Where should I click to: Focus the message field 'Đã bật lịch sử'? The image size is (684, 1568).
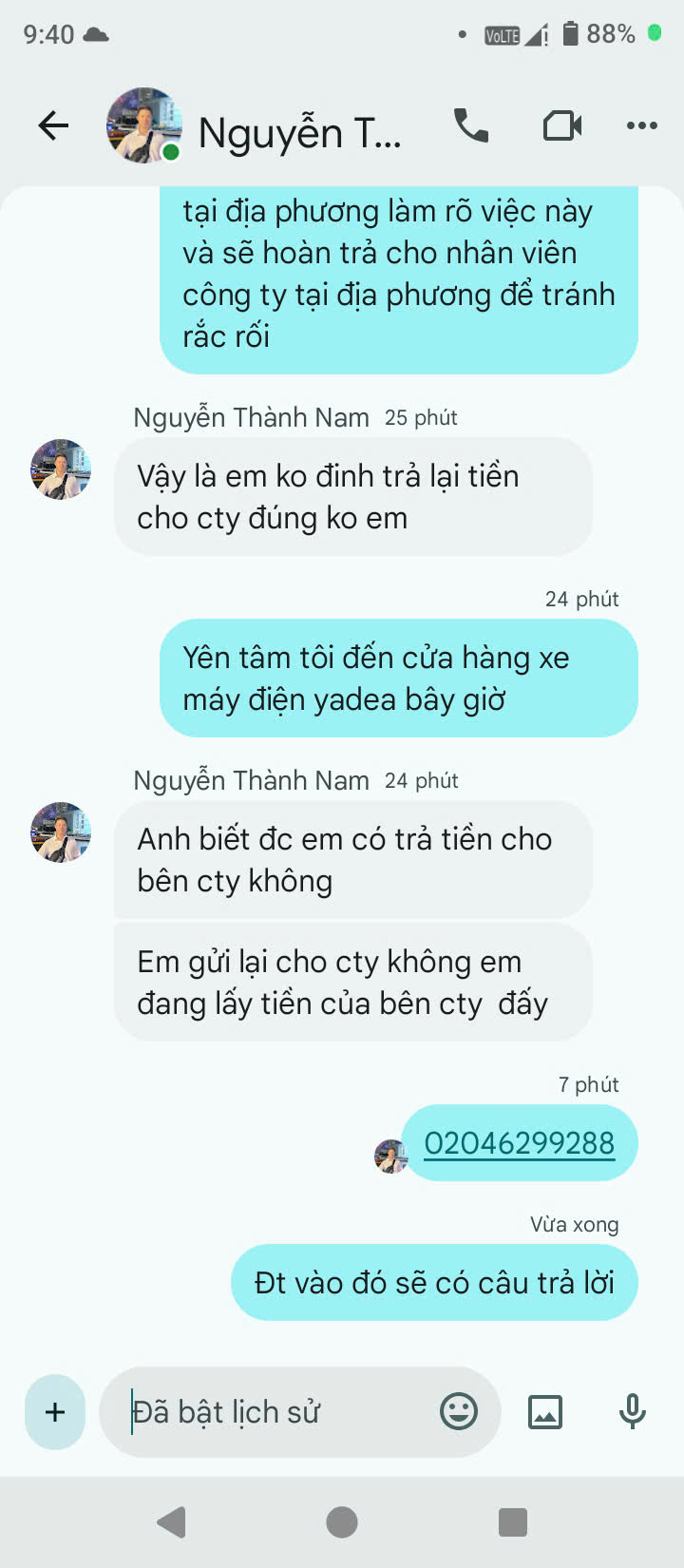[275, 1412]
